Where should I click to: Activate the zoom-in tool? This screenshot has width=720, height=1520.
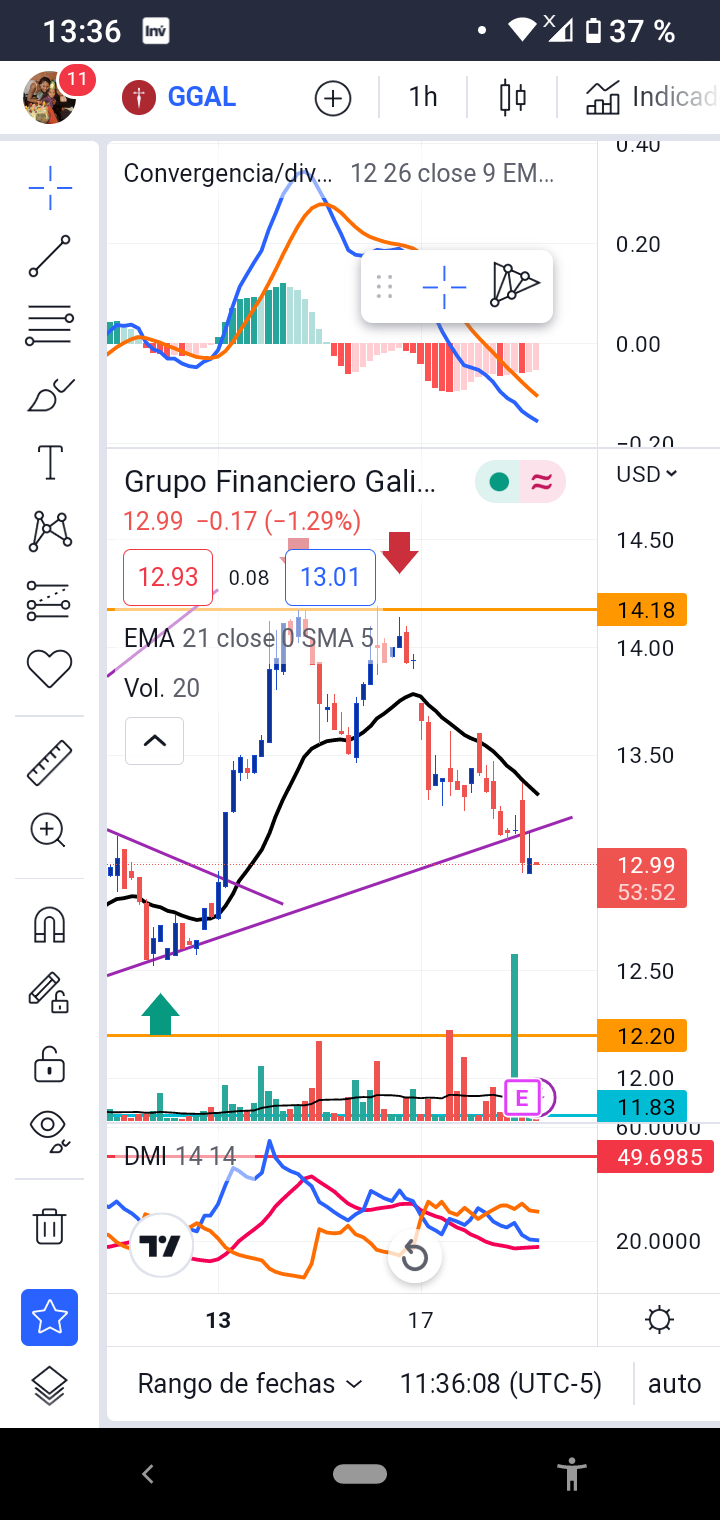click(x=48, y=830)
